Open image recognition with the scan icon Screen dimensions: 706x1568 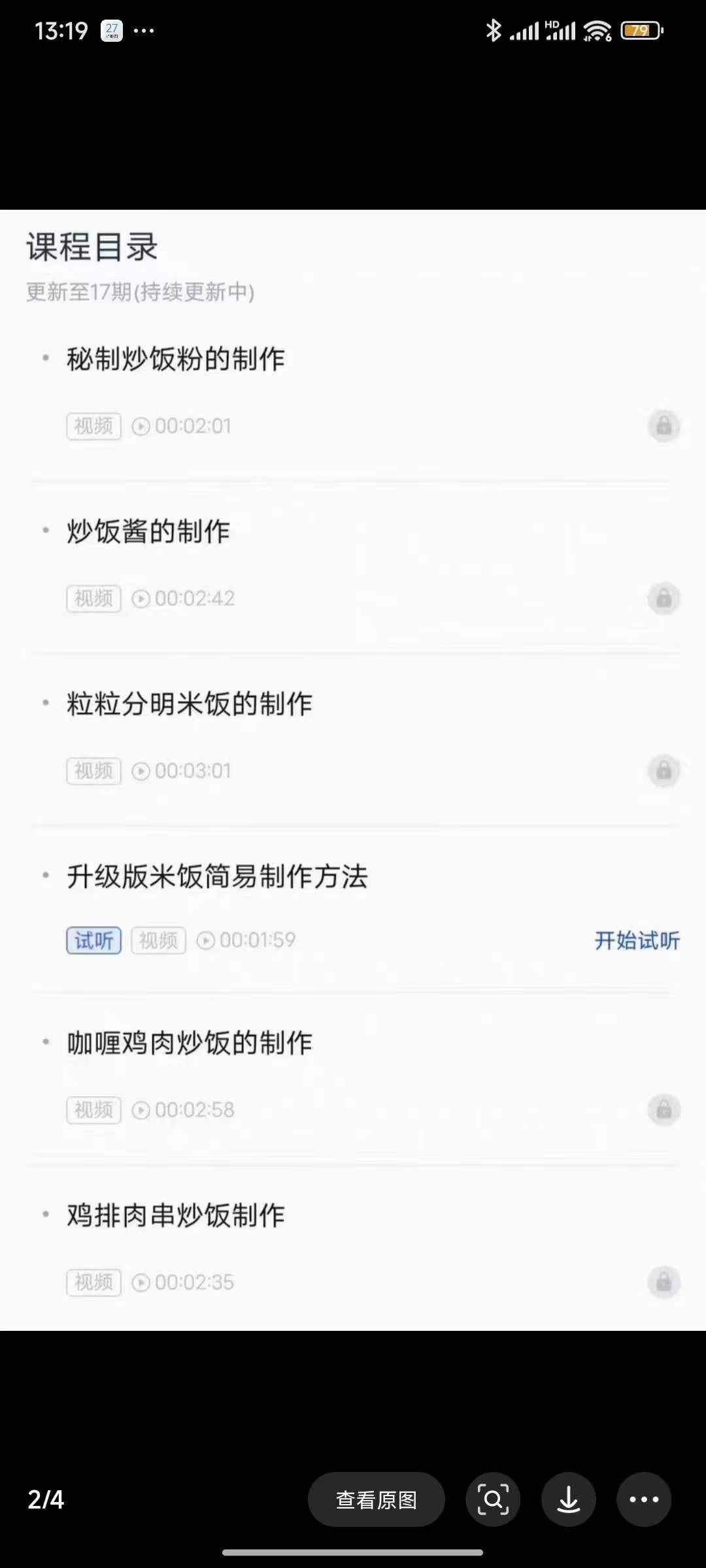[493, 1499]
